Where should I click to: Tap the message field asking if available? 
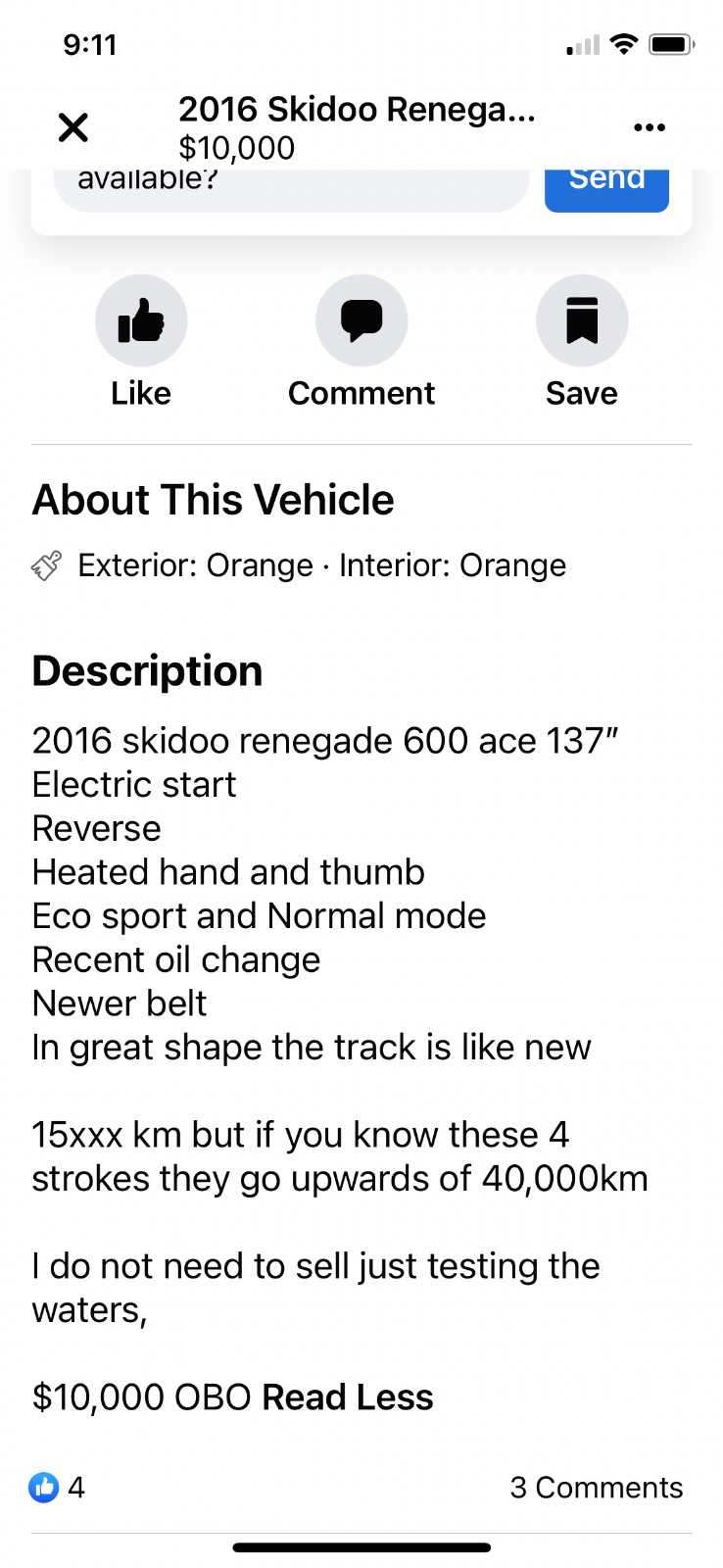point(291,188)
